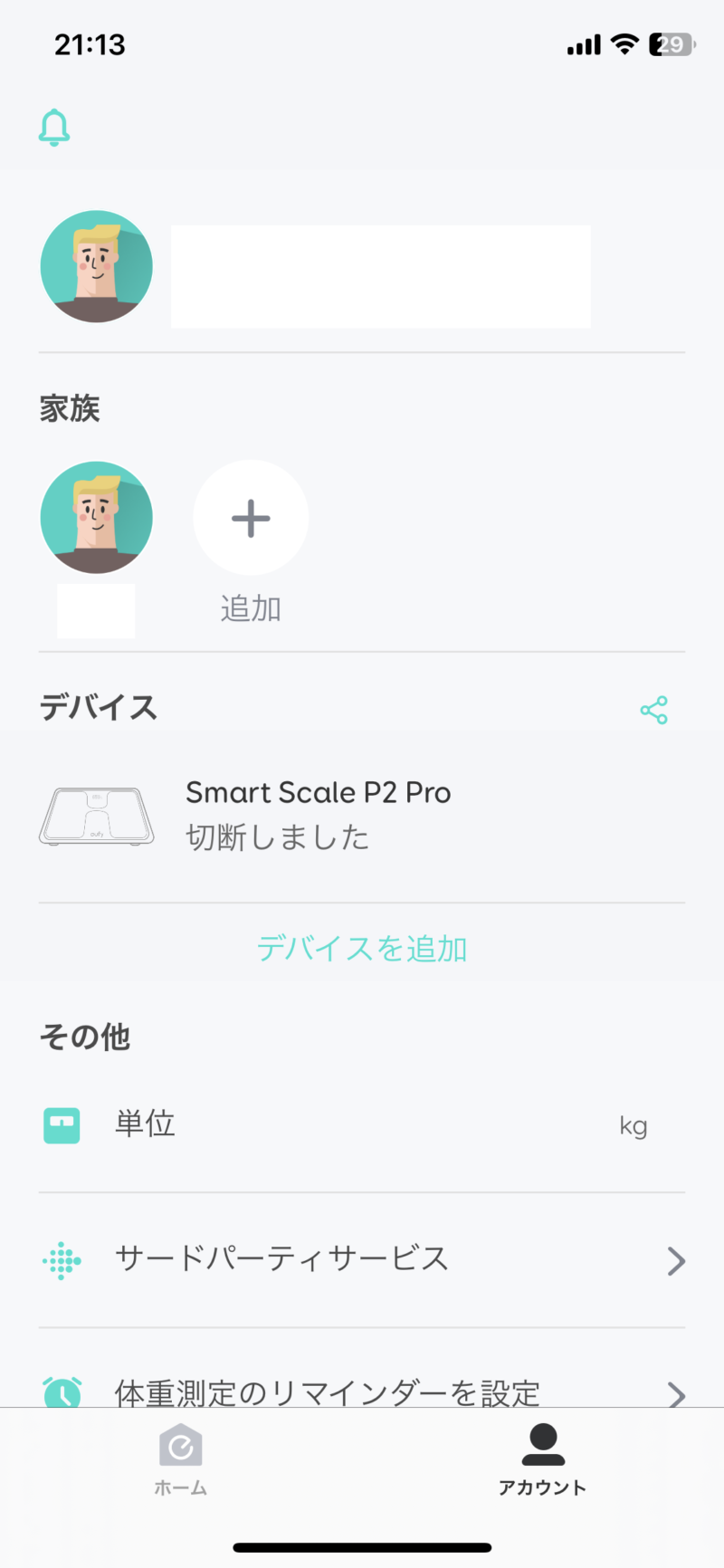The image size is (724, 1568).
Task: Tap the サードパーティサービス dotted service icon
Action: coord(62,1259)
